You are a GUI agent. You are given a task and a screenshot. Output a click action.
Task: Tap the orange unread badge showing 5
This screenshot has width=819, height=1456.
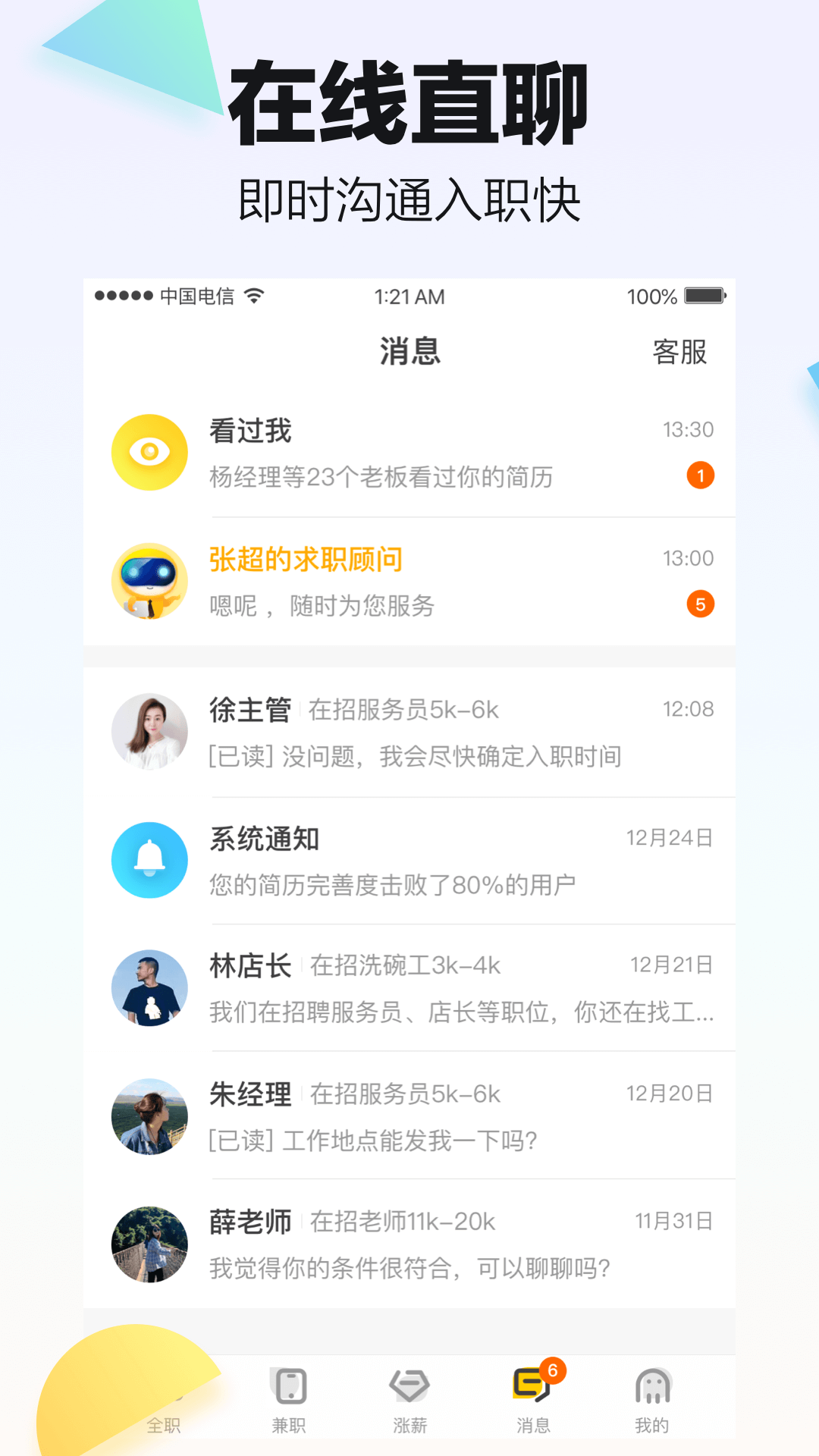701,604
